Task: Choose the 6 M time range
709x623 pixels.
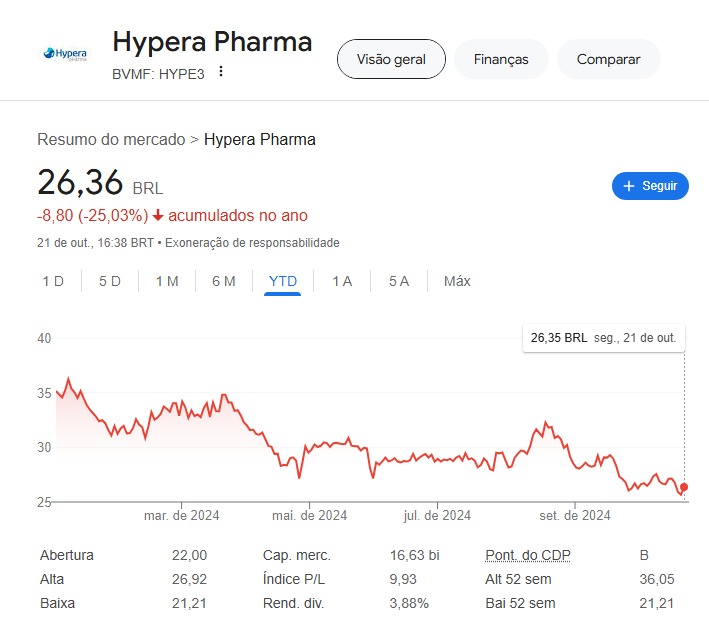Action: click(x=224, y=281)
